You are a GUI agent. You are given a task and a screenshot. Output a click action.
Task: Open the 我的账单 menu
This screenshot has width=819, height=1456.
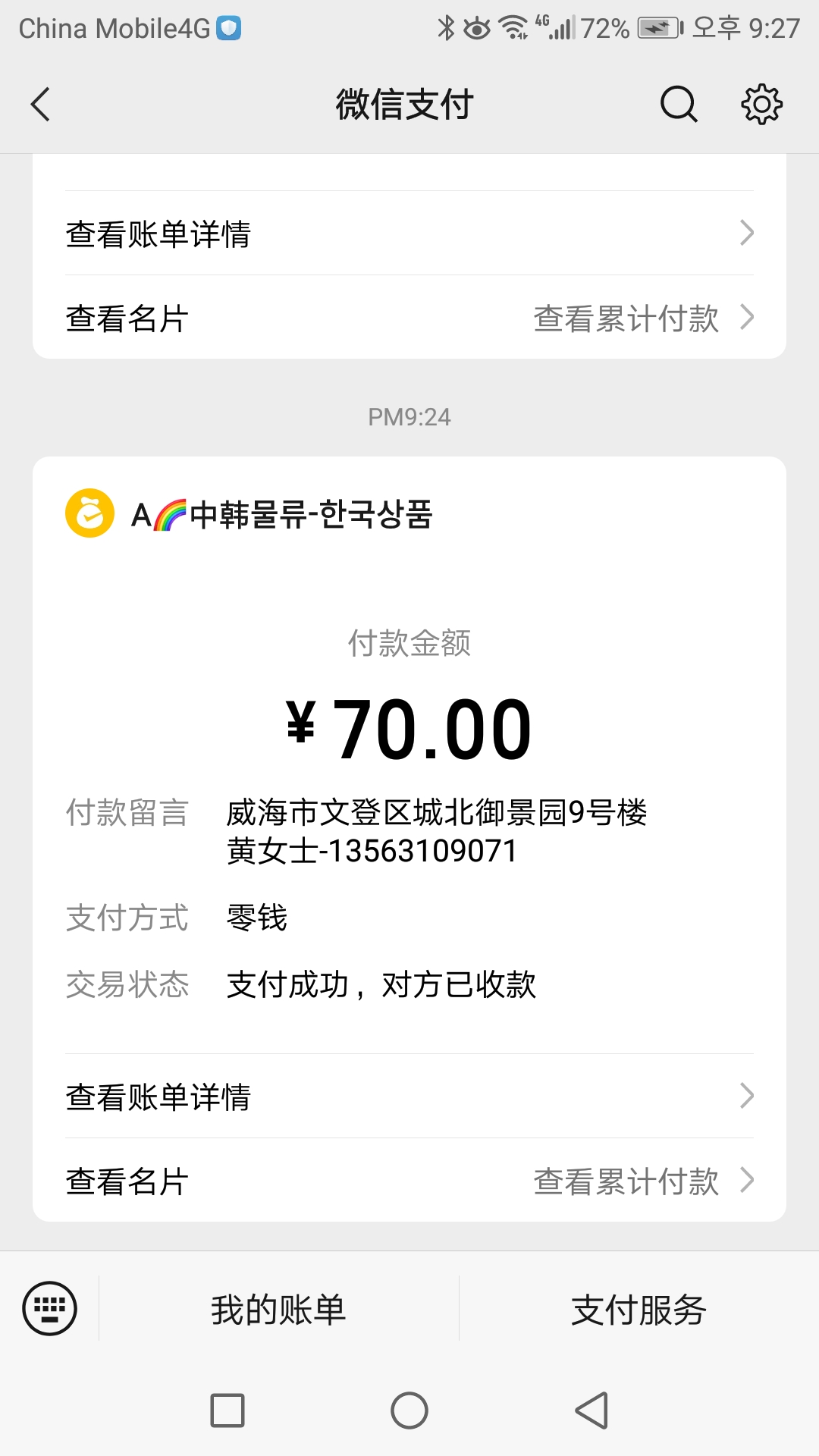[278, 1309]
